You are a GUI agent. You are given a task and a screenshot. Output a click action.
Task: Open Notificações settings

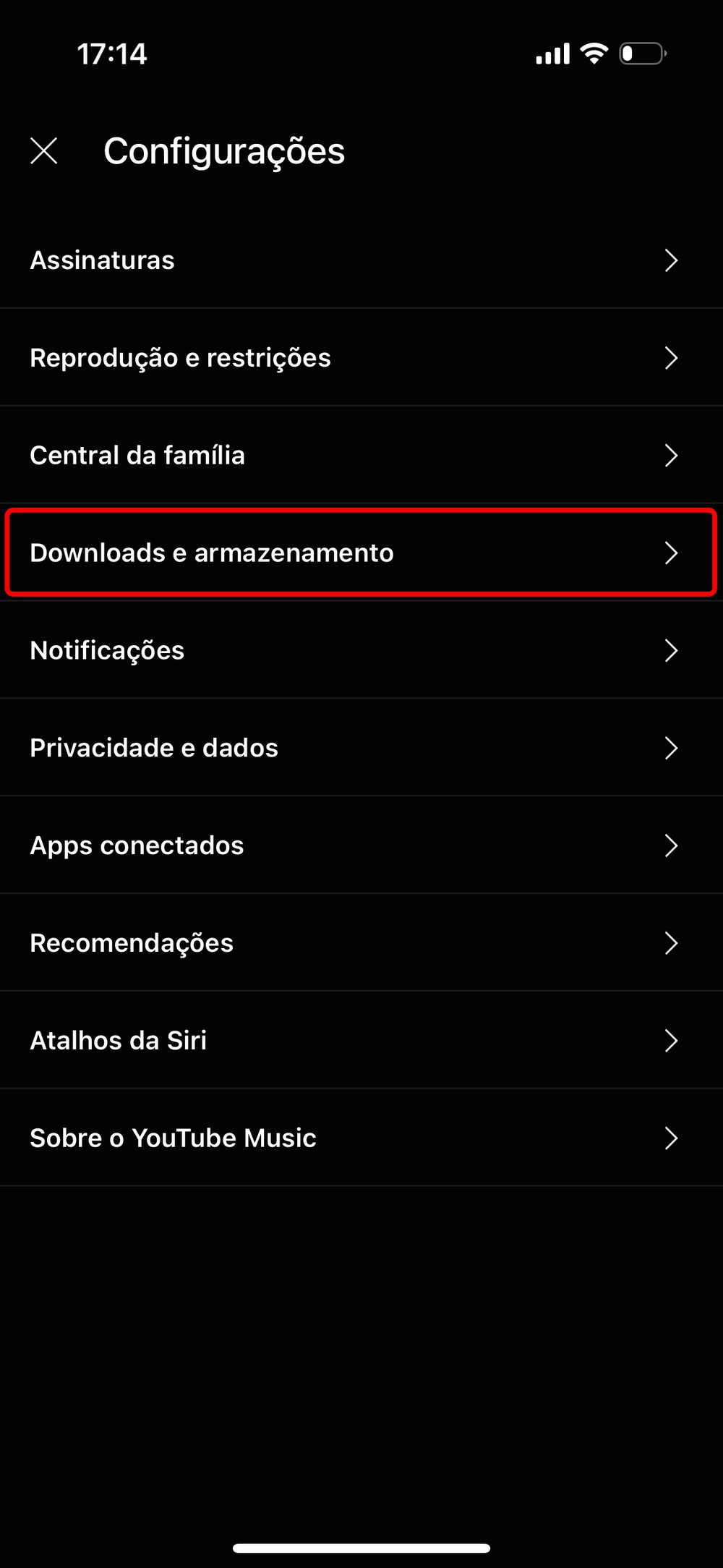361,651
